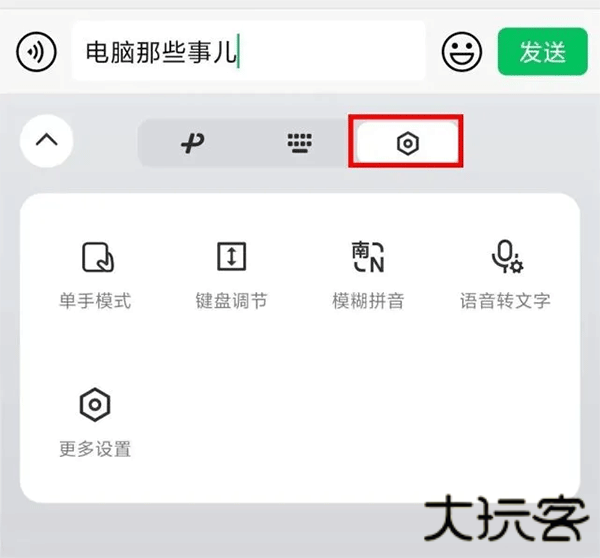The image size is (600, 558).
Task: Select the settings hexagon tab
Action: [408, 143]
